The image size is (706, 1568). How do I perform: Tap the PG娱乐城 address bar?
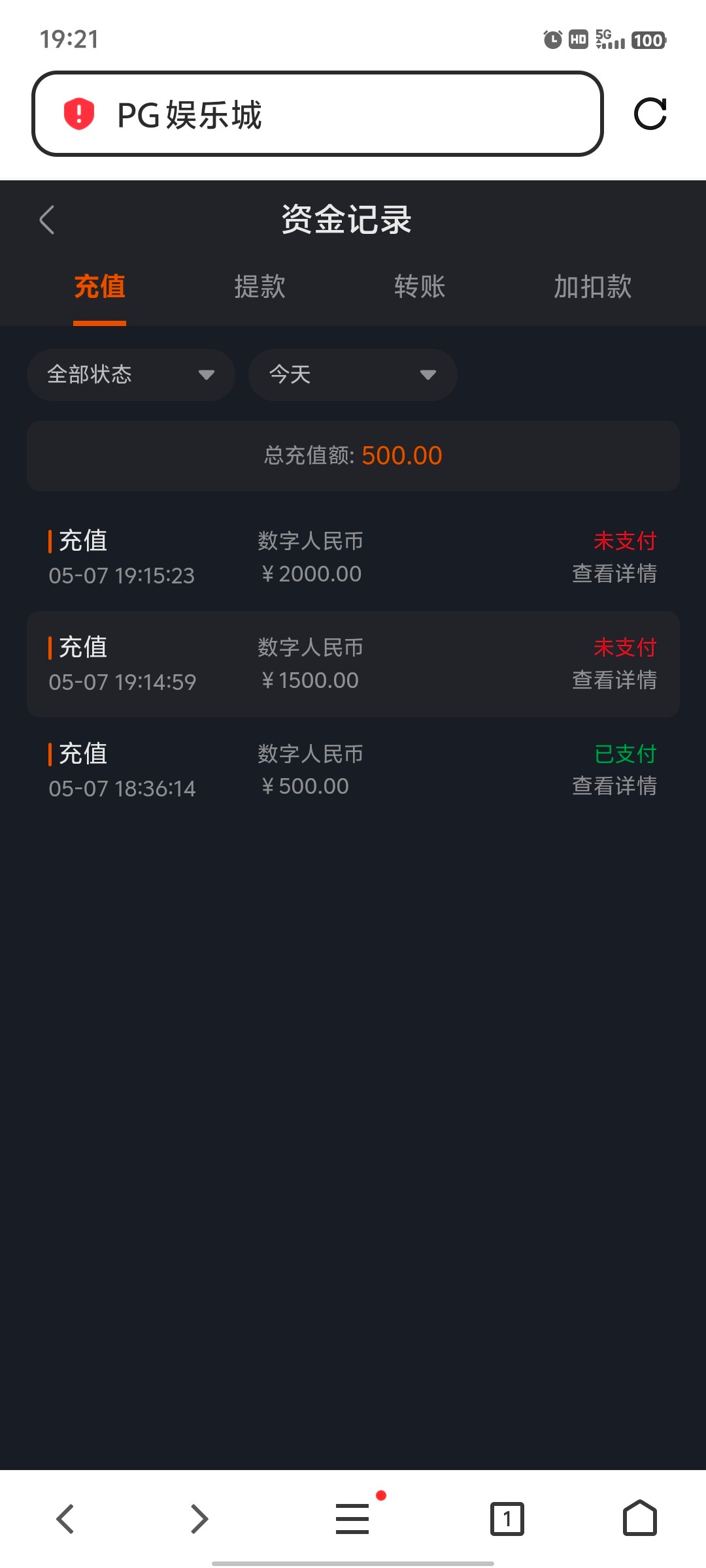click(317, 114)
